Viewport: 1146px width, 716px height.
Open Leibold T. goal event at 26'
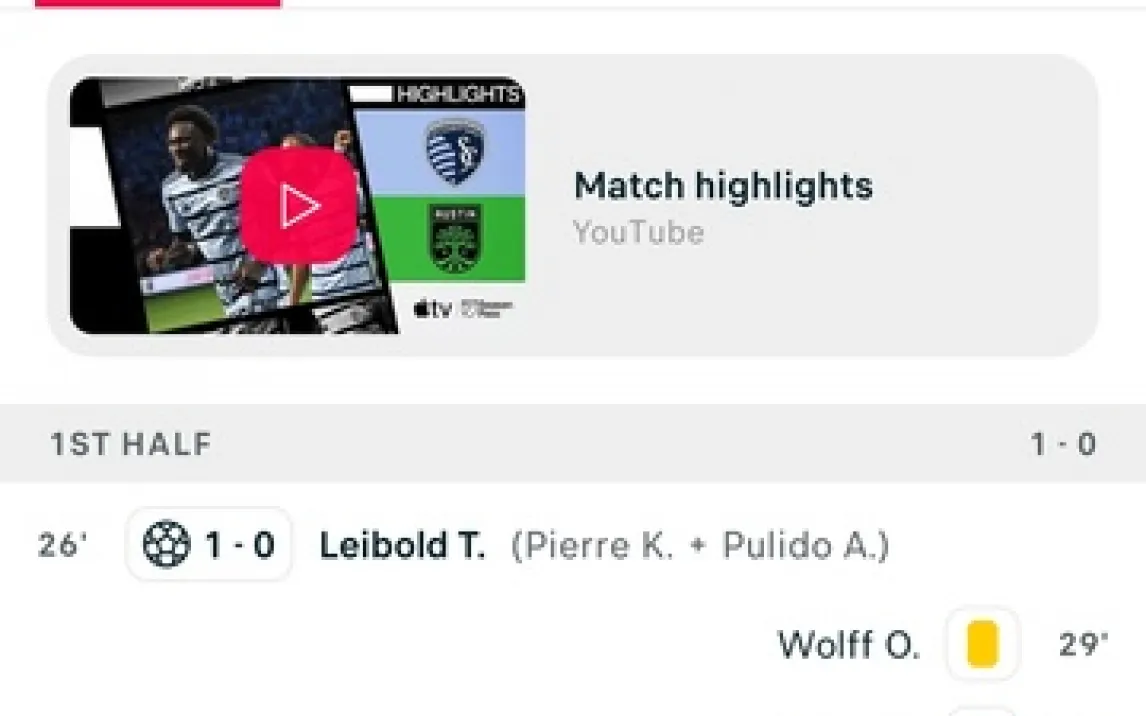[402, 546]
